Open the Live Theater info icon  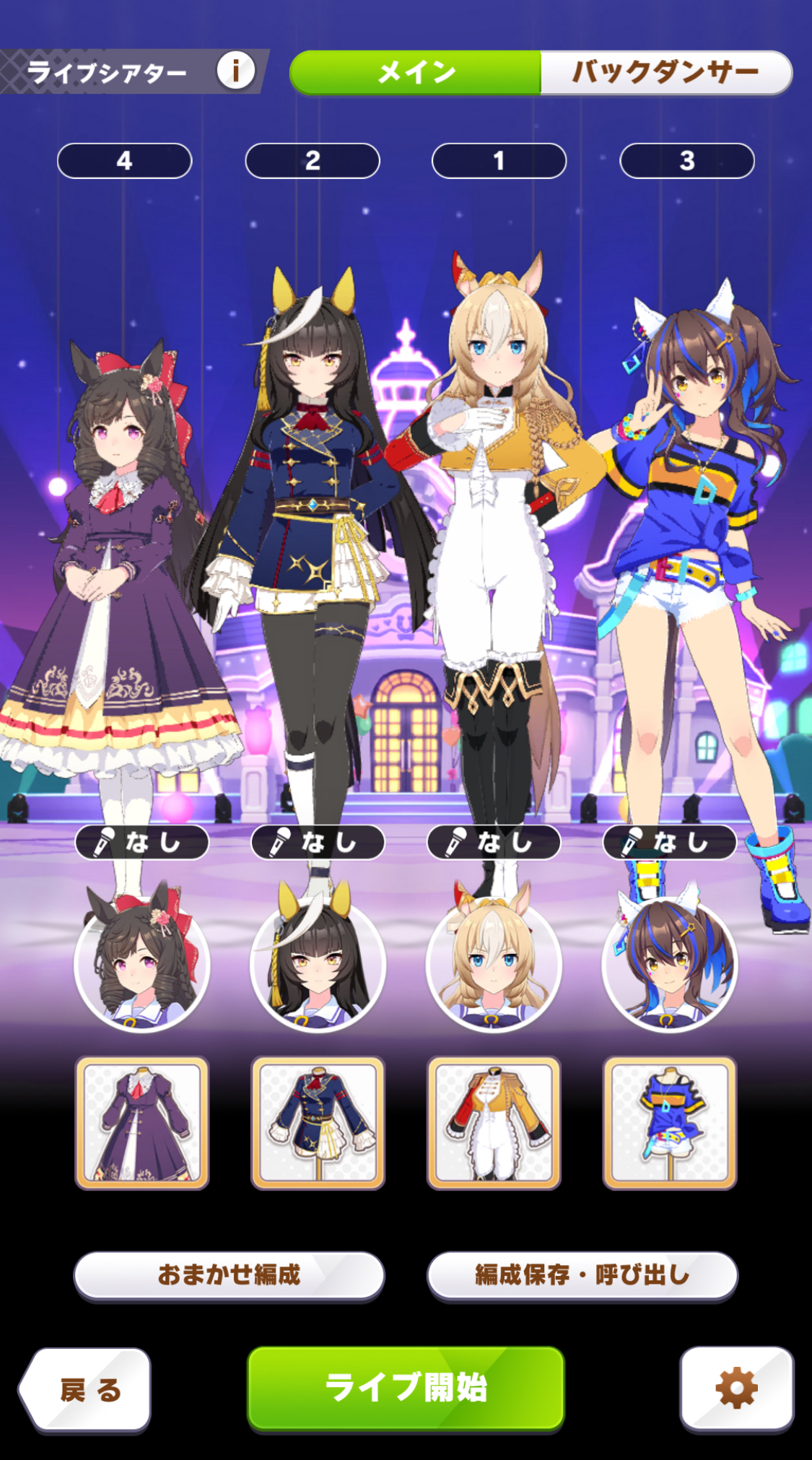tap(235, 71)
